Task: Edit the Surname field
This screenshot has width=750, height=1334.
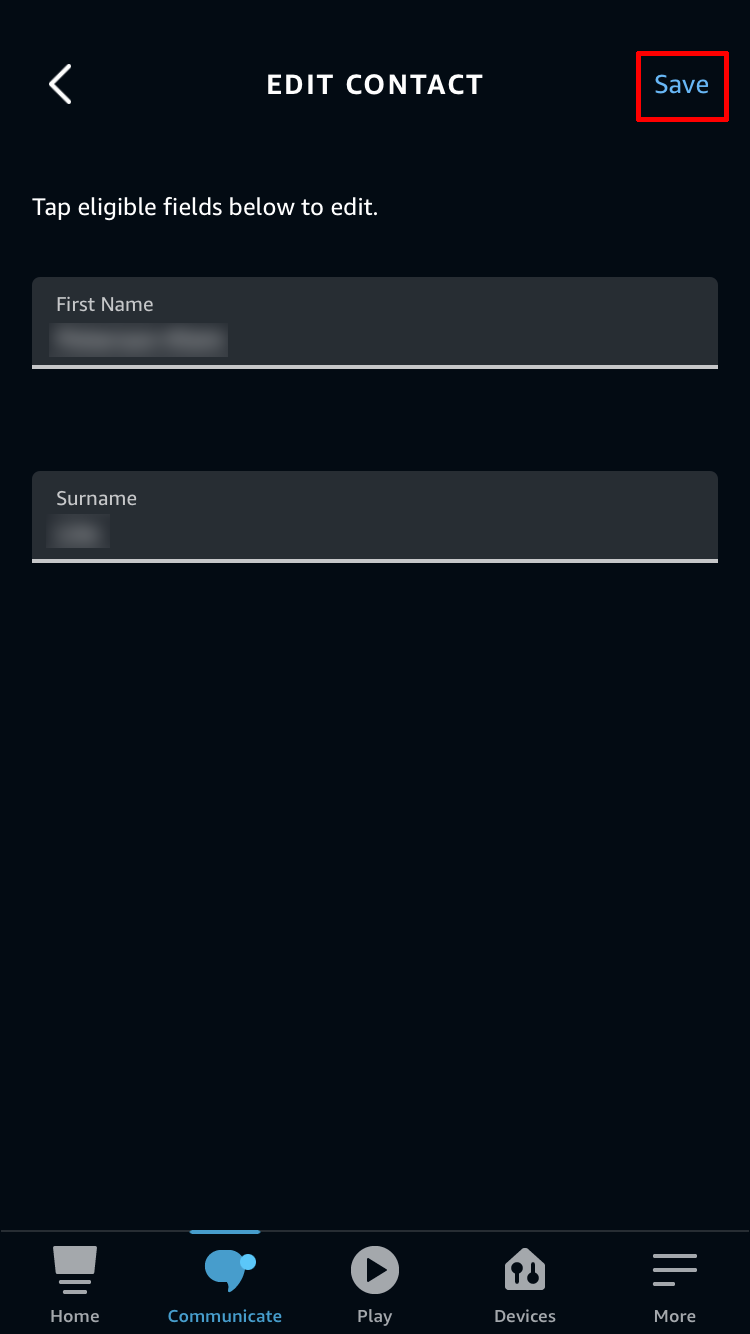Action: click(374, 517)
